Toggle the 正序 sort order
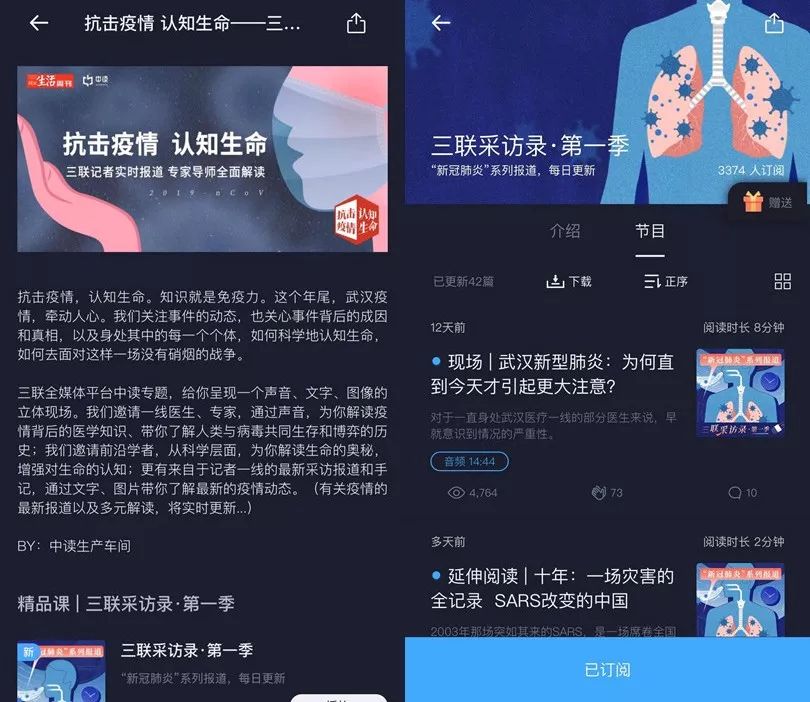This screenshot has width=810, height=702. tap(666, 282)
